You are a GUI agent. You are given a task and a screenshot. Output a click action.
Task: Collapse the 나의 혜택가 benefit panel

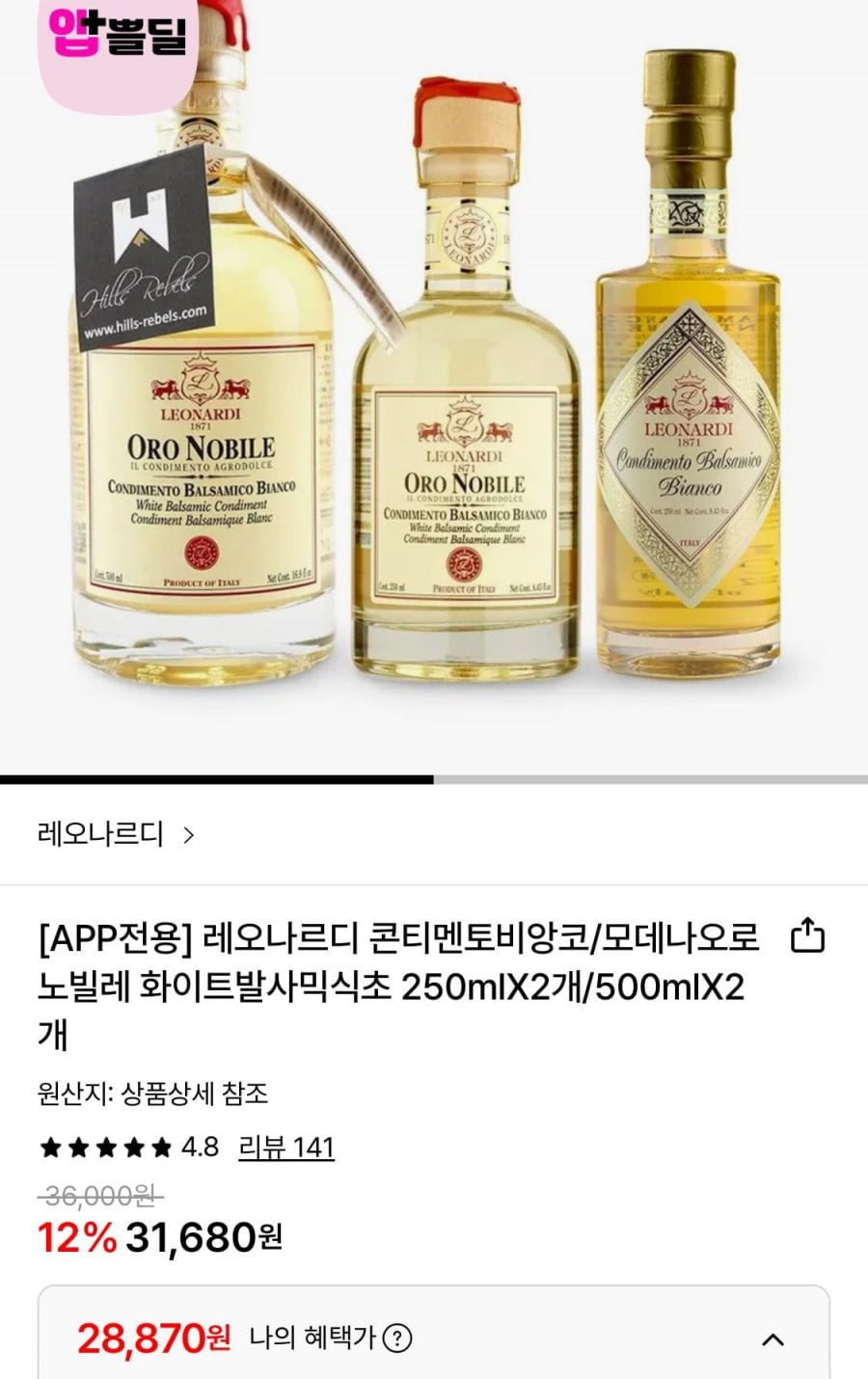click(773, 1339)
